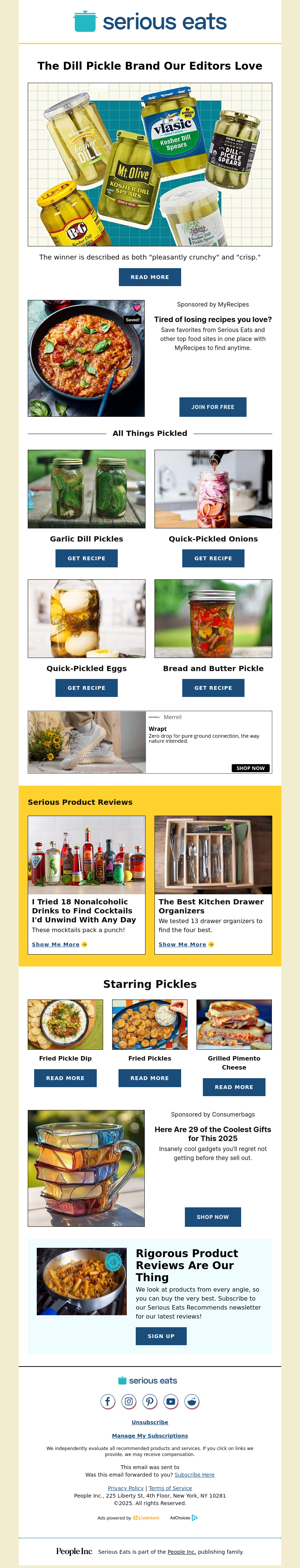Open the Manage My Subscriptions link
300x1568 pixels.
pyautogui.click(x=149, y=1436)
